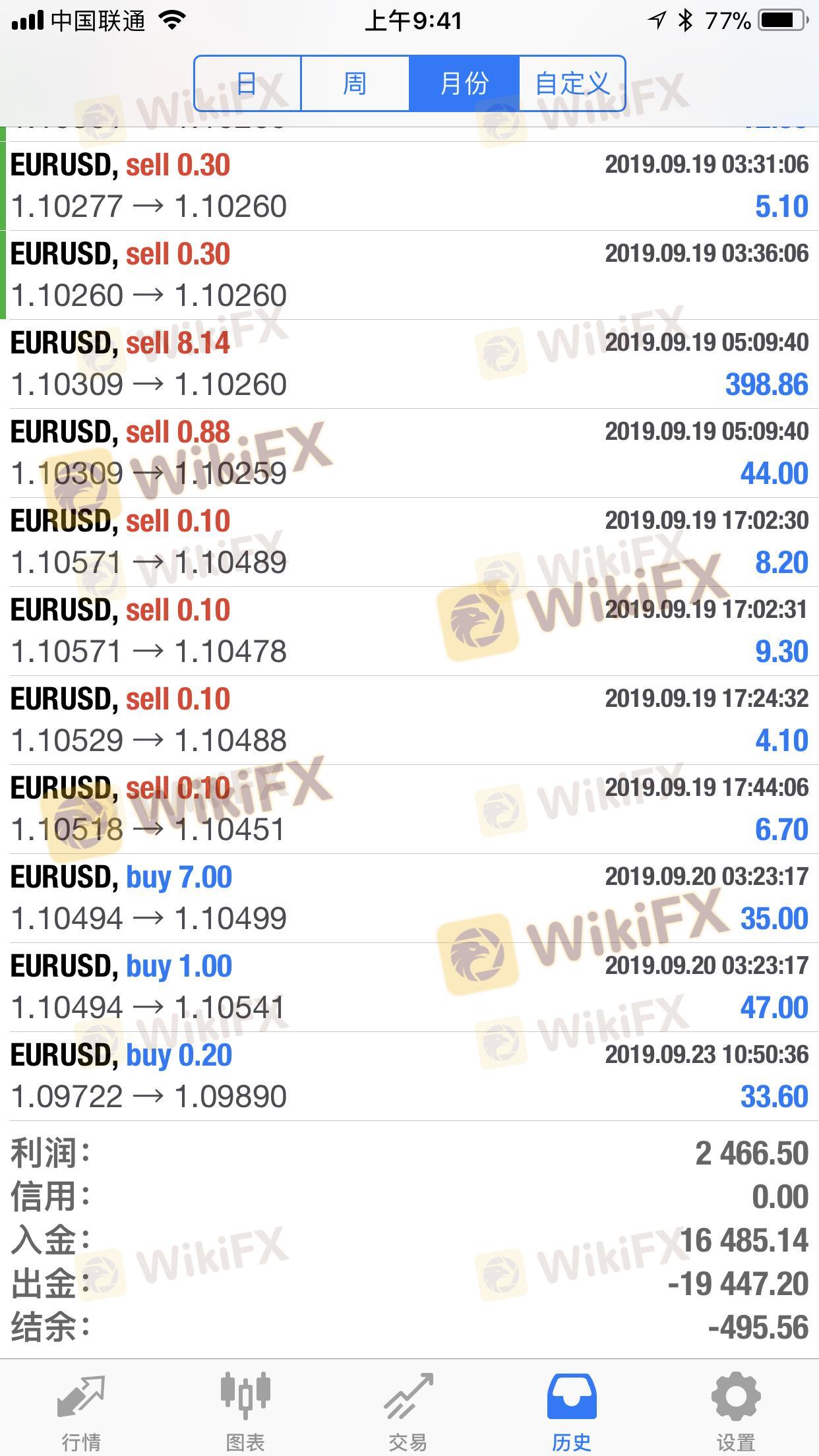Screen dimensions: 819x1456
Task: Expand the EURUSD sell 0.88 trade
Action: [x=409, y=453]
